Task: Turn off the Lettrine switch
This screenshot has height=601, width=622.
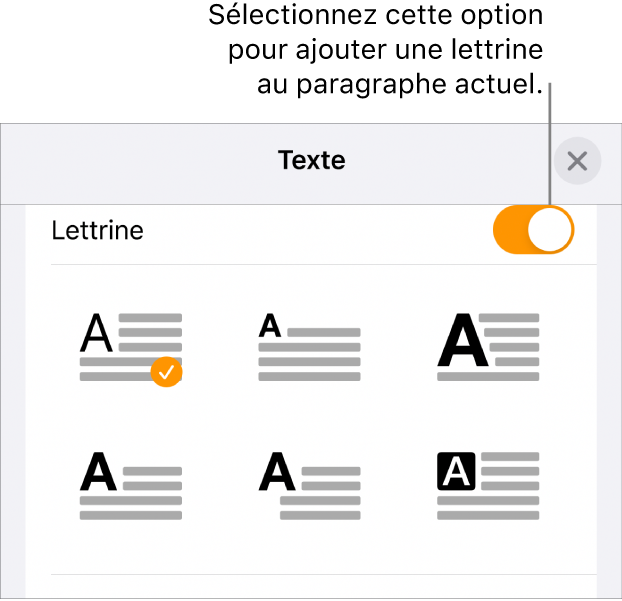Action: coord(533,231)
